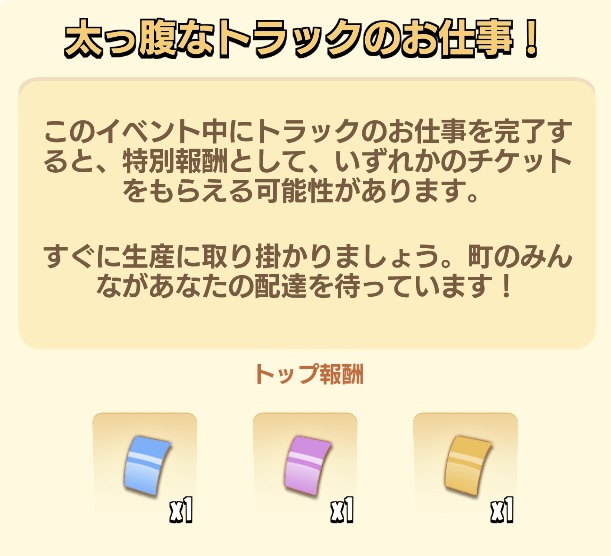Tap the blue ticket reward tile
This screenshot has width=611, height=556.
coord(145,466)
